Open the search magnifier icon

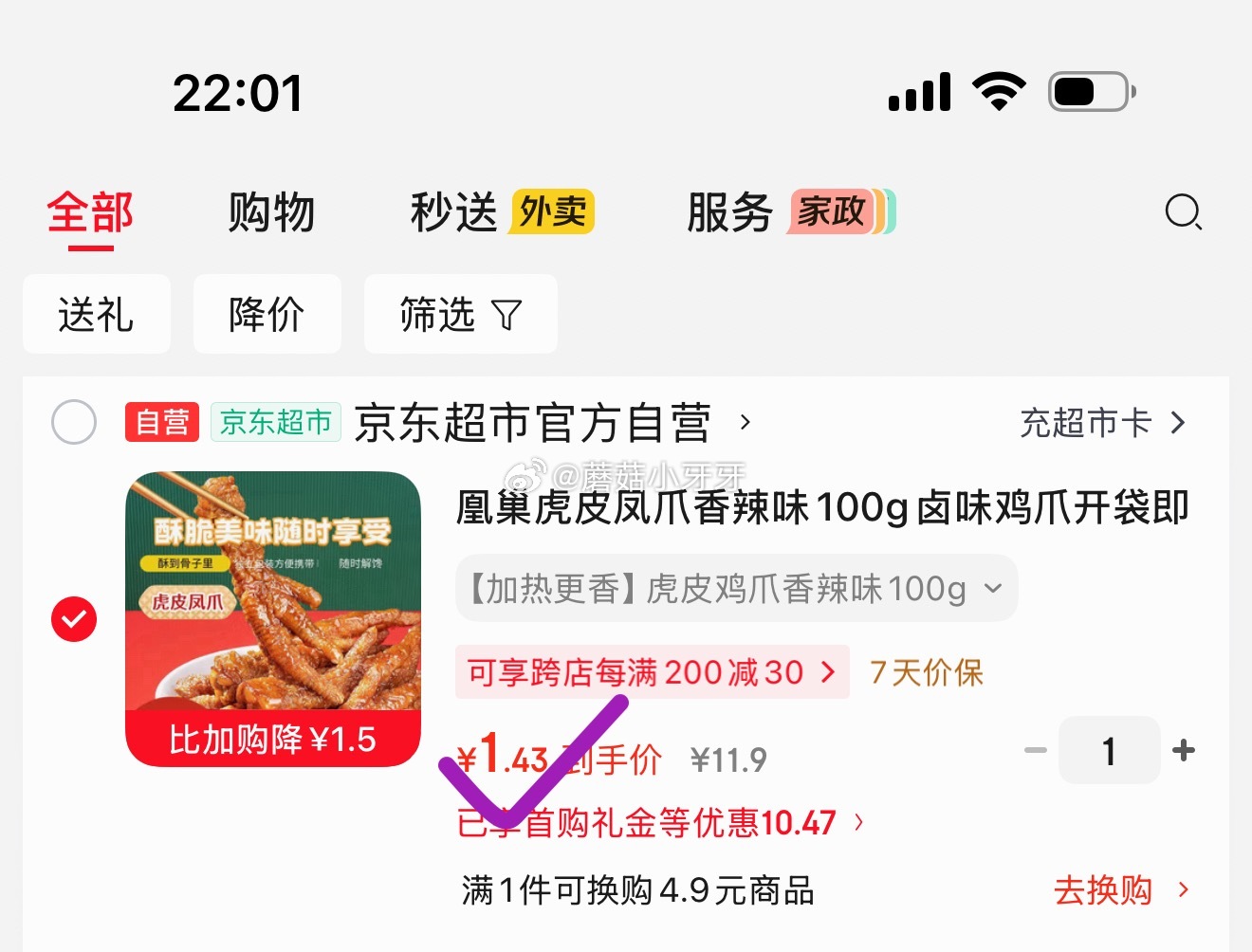[x=1183, y=212]
